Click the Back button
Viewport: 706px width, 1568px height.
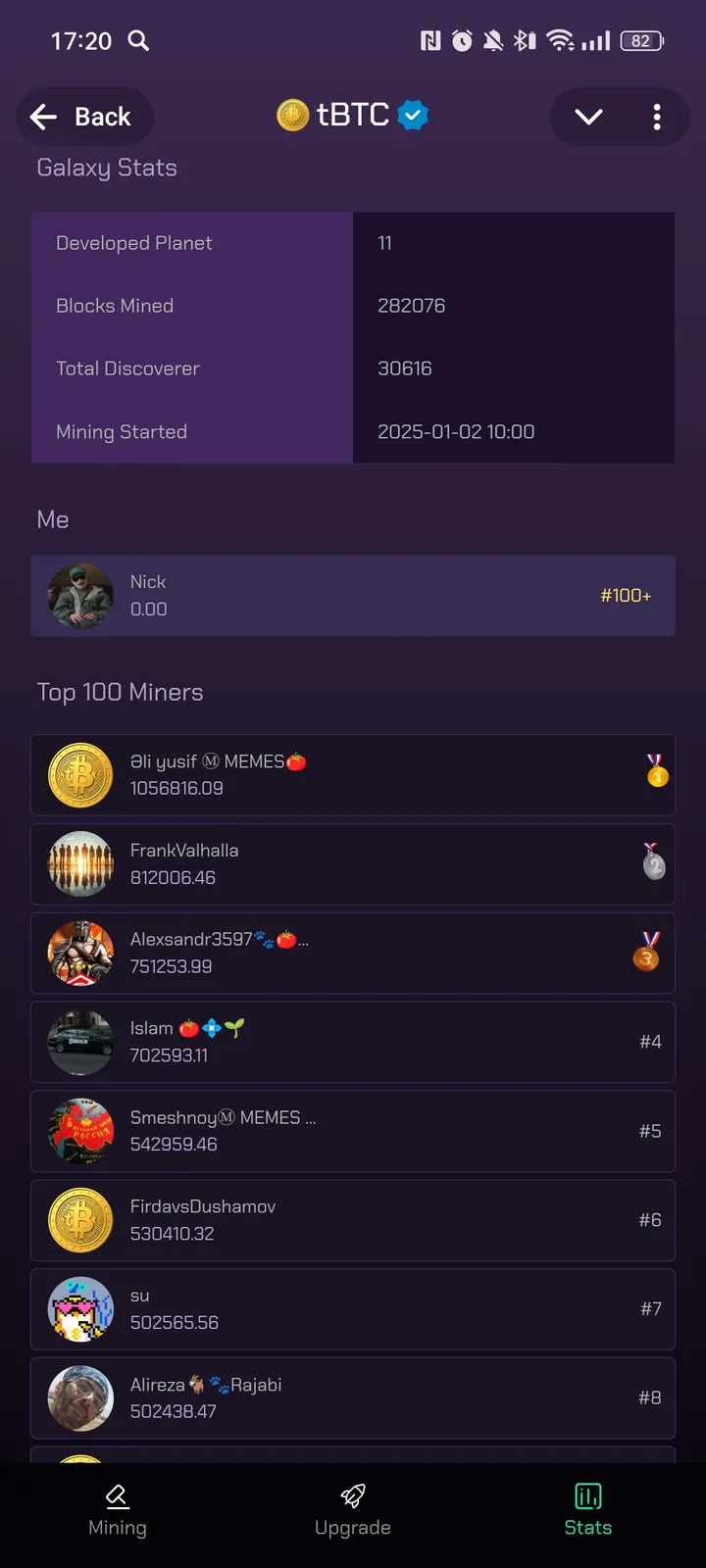click(84, 116)
